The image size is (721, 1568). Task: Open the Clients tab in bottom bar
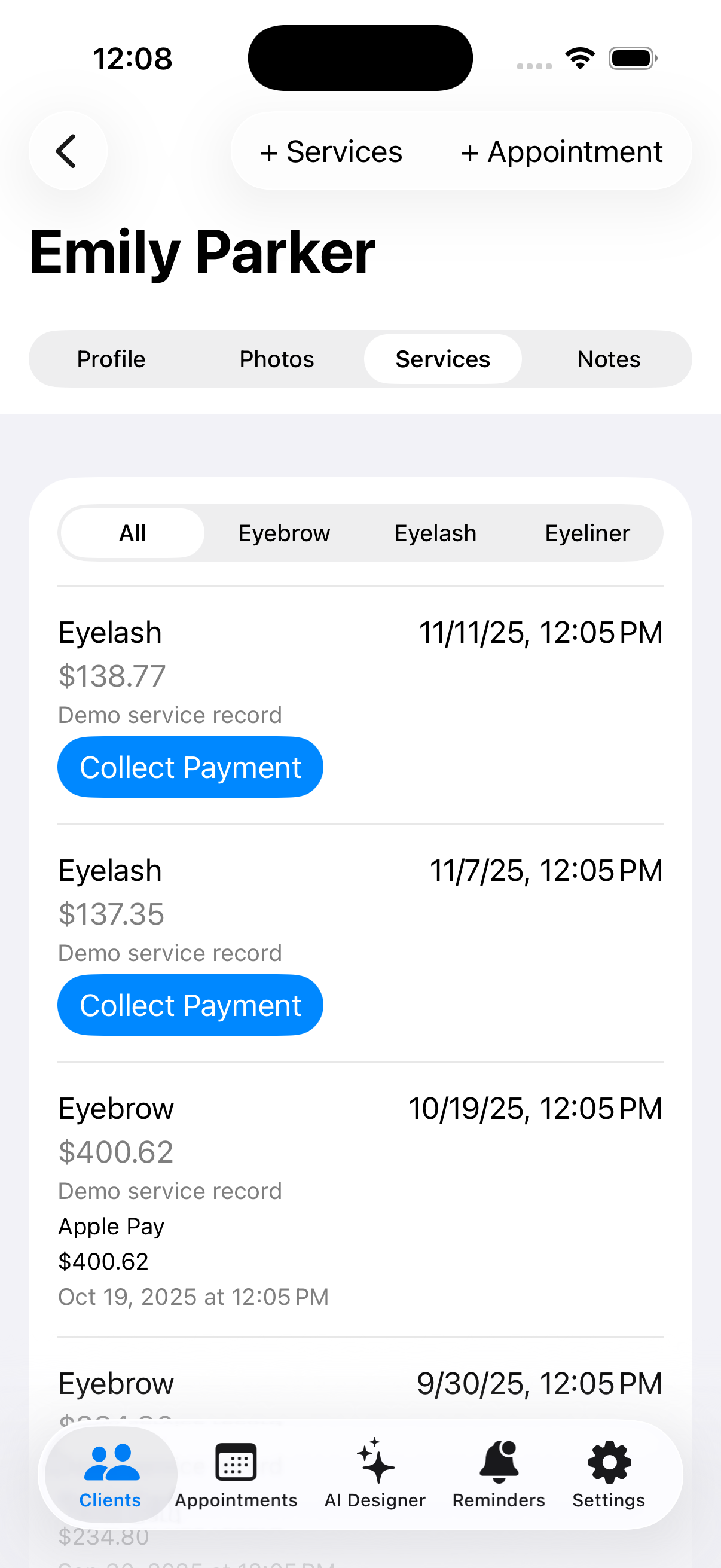pos(111,1474)
